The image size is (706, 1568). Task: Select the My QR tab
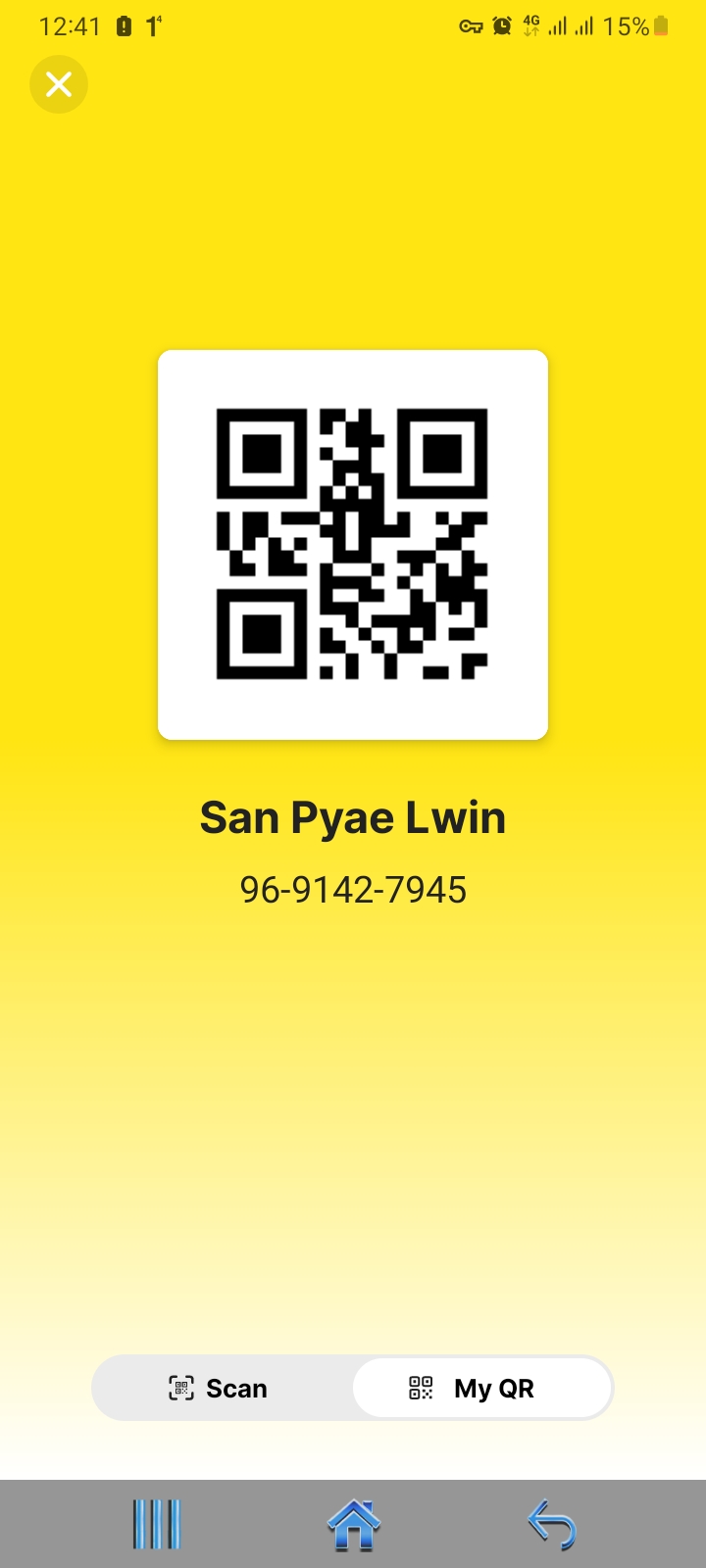pyautogui.click(x=481, y=1388)
